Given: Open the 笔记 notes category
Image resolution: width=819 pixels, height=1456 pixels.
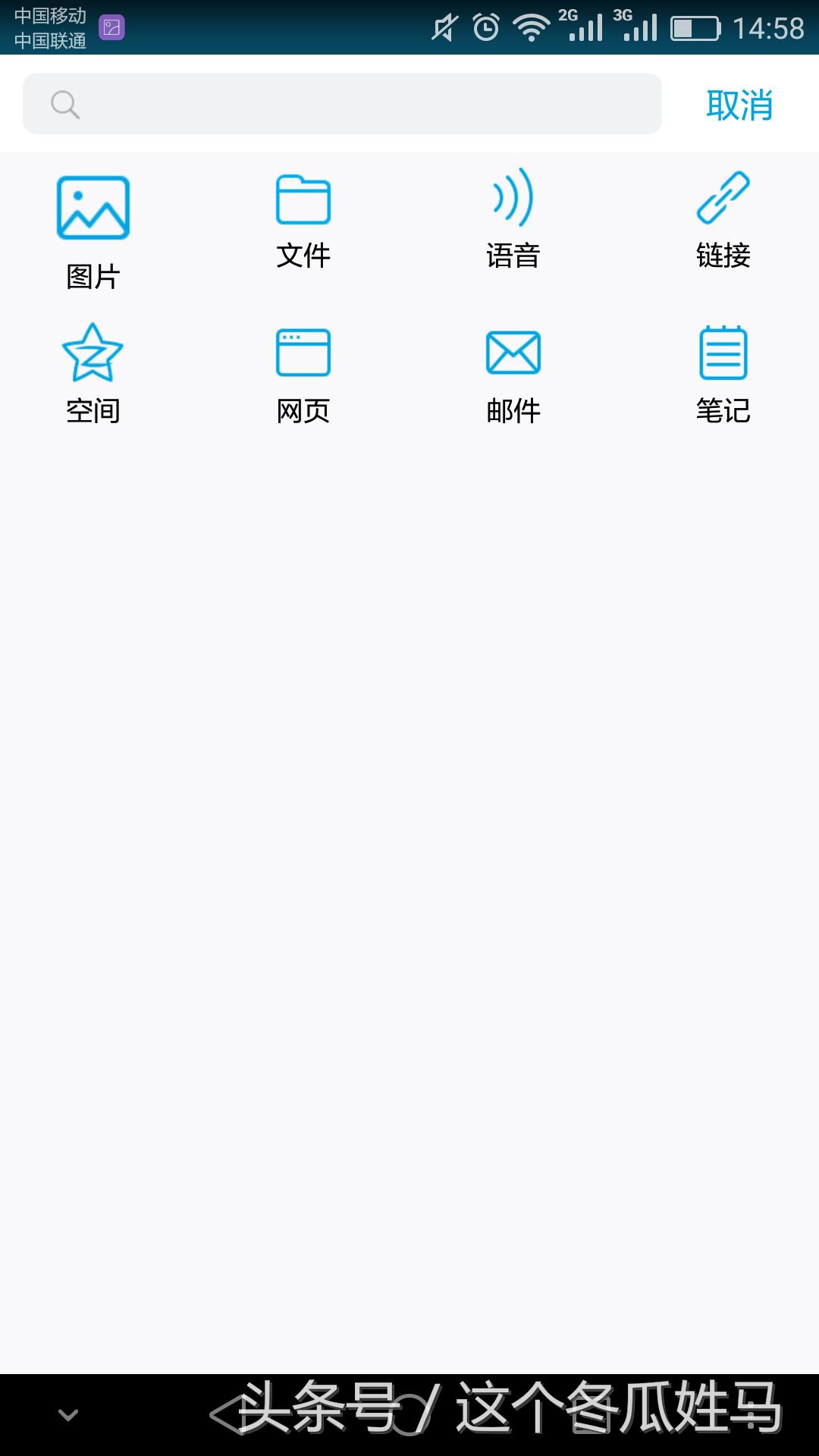Looking at the screenshot, I should pos(723,375).
